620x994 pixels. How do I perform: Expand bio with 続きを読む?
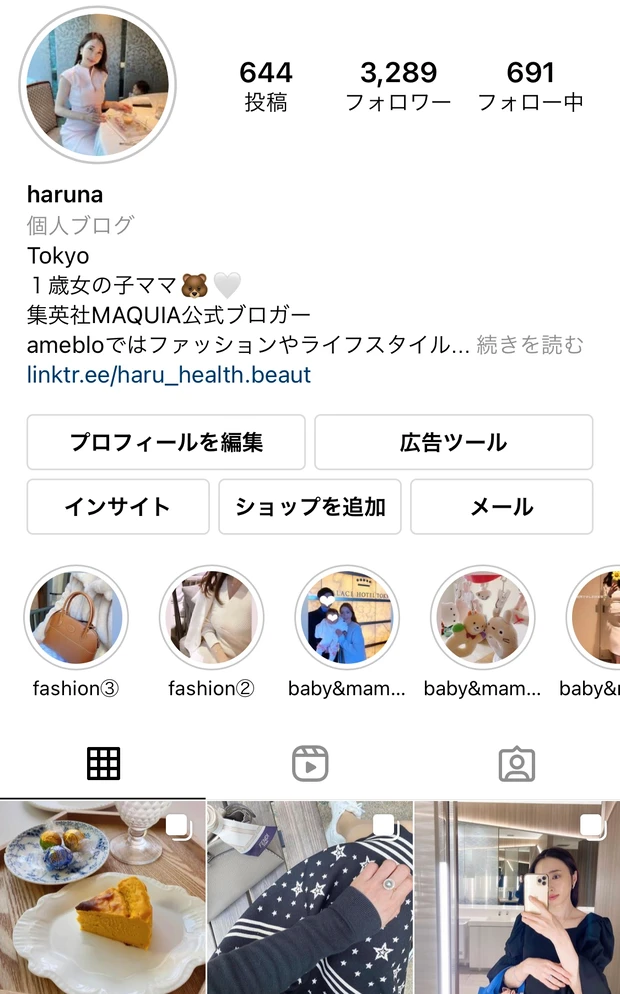pos(530,345)
